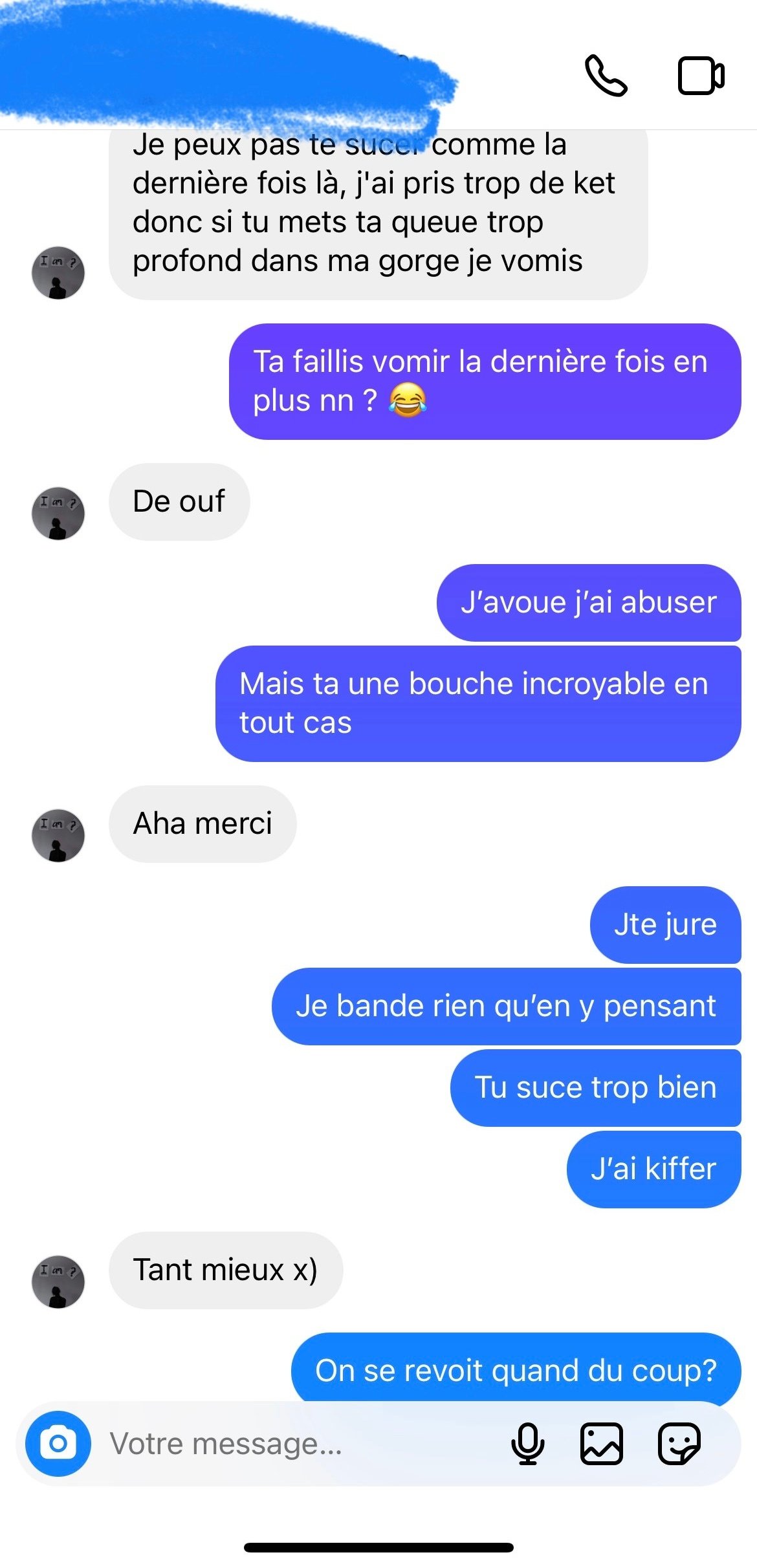
Task: Tap the 'Votre message...' text field
Action: click(x=291, y=1443)
